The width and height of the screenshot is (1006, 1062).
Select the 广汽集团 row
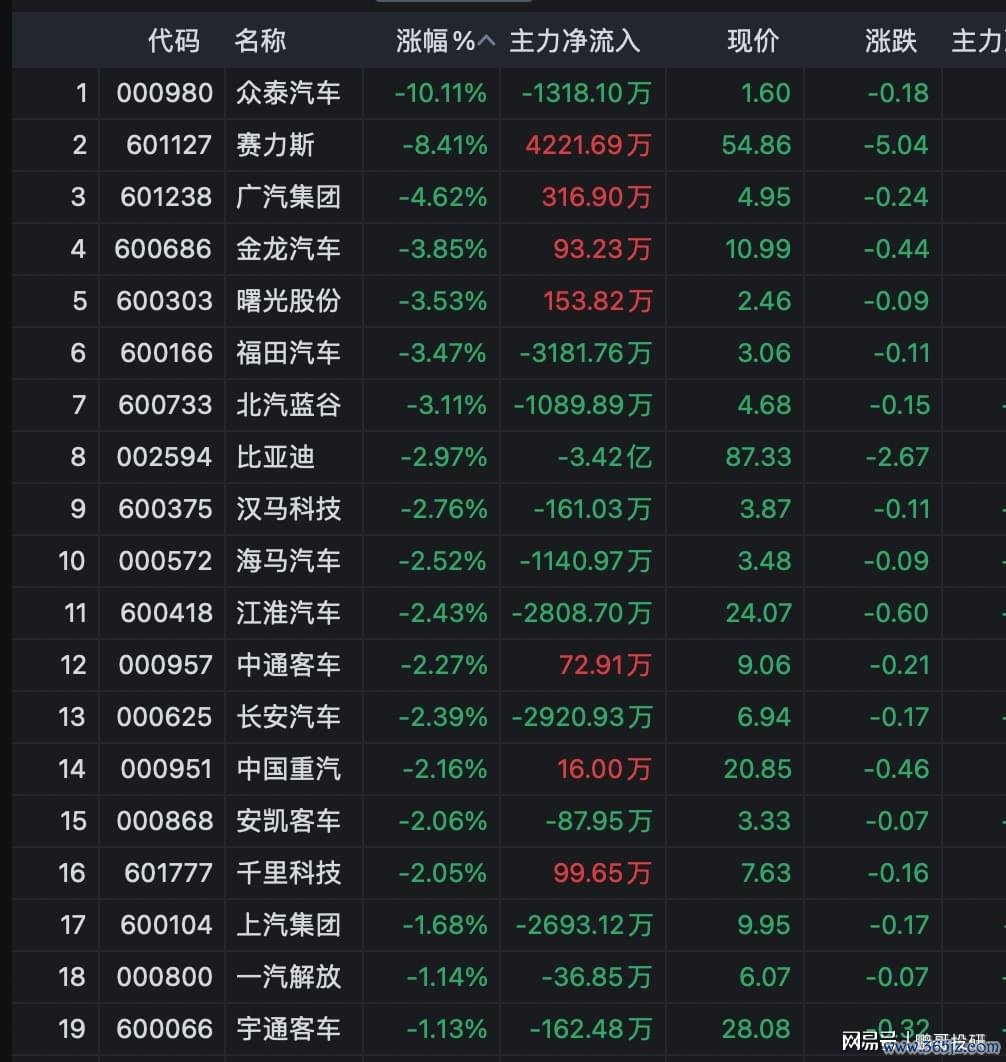point(509,197)
